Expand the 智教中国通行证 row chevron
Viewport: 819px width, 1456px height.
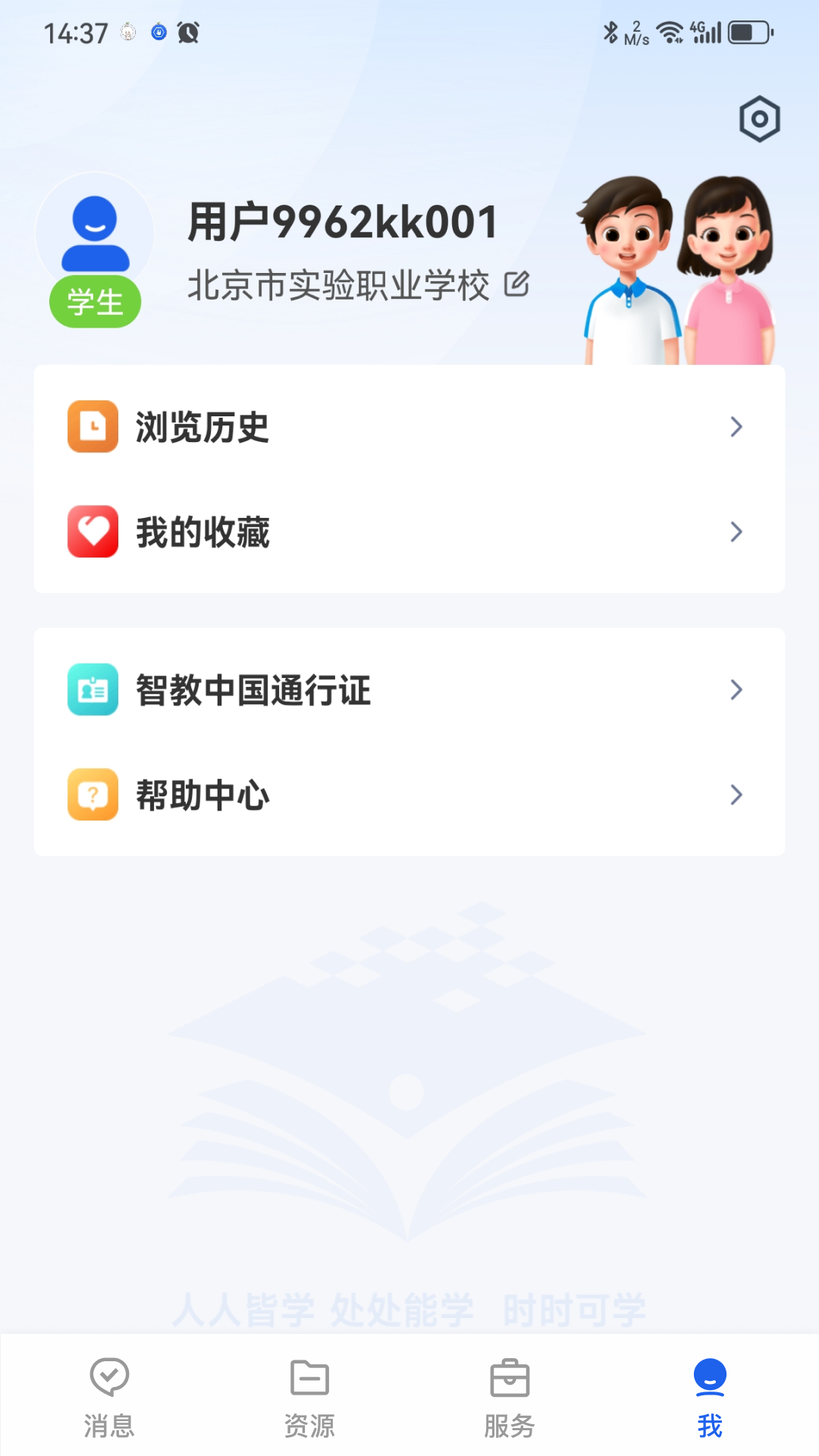pos(736,690)
